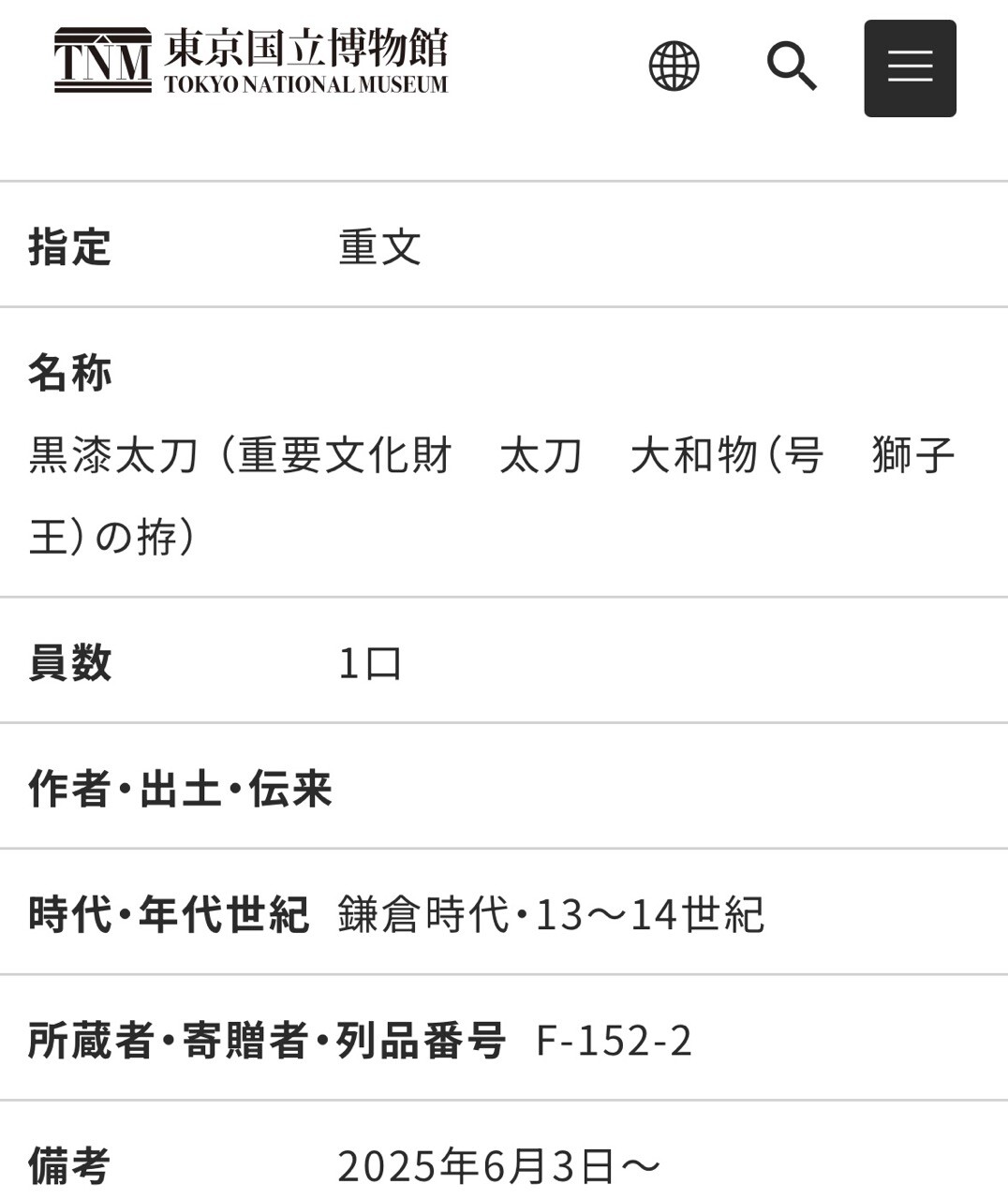Viewport: 1008px width, 1199px height.
Task: Open the hamburger navigation menu
Action: coord(910,68)
